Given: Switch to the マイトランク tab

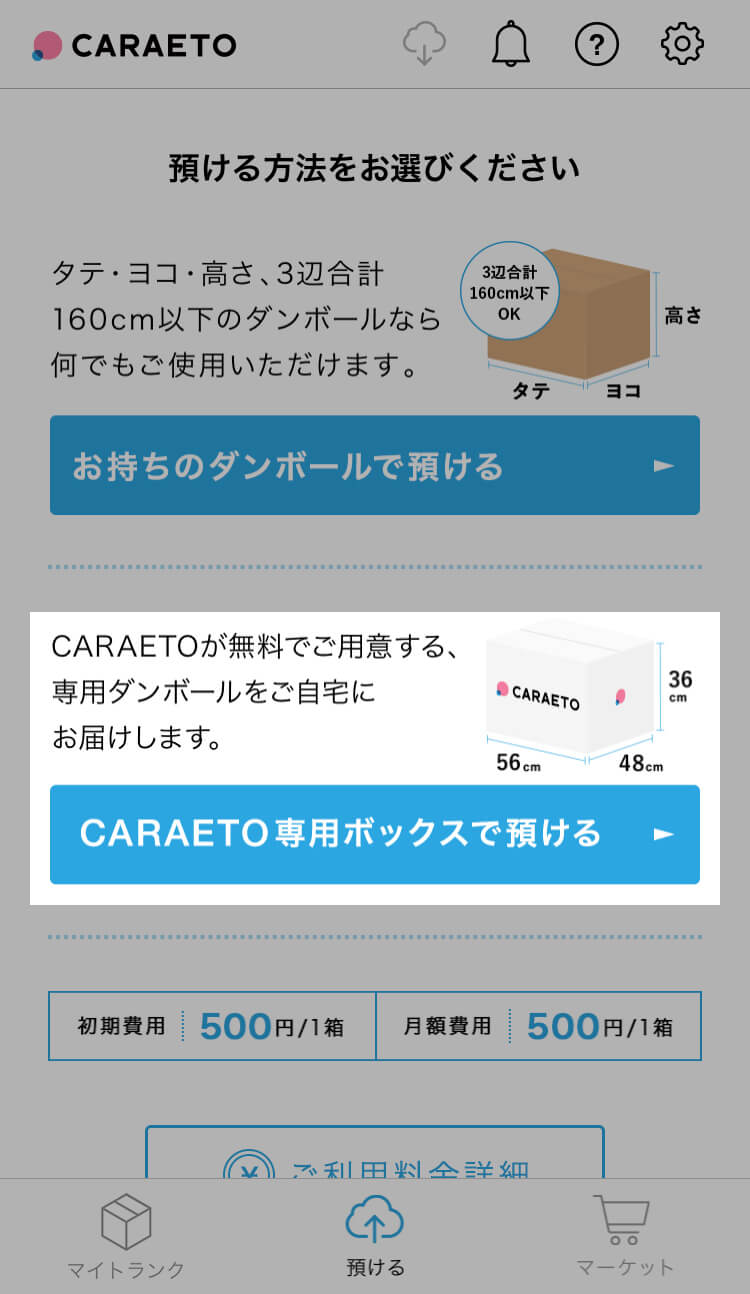Looking at the screenshot, I should pos(126,1238).
